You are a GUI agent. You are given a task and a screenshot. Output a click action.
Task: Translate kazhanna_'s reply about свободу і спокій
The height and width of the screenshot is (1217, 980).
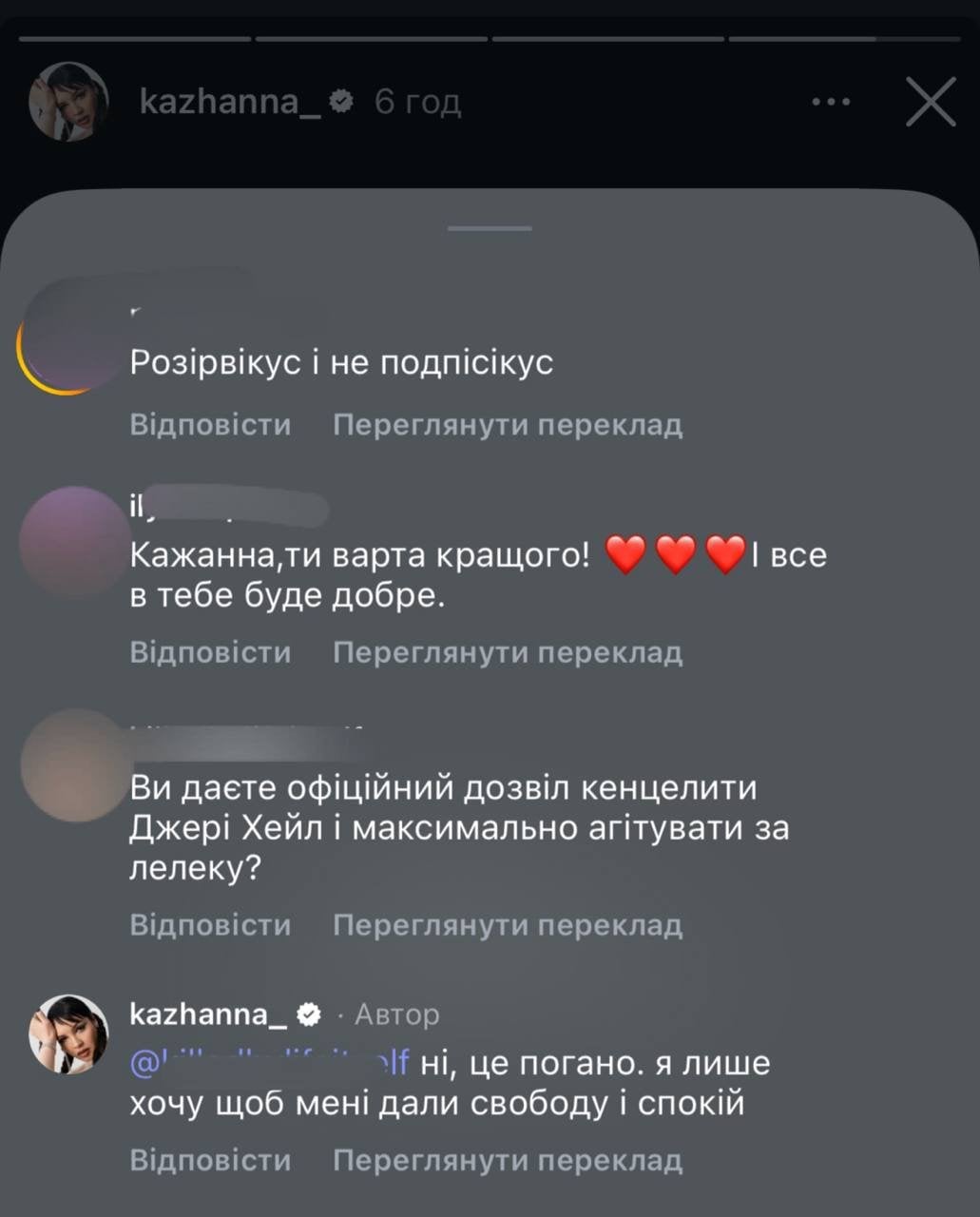pyautogui.click(x=507, y=1160)
